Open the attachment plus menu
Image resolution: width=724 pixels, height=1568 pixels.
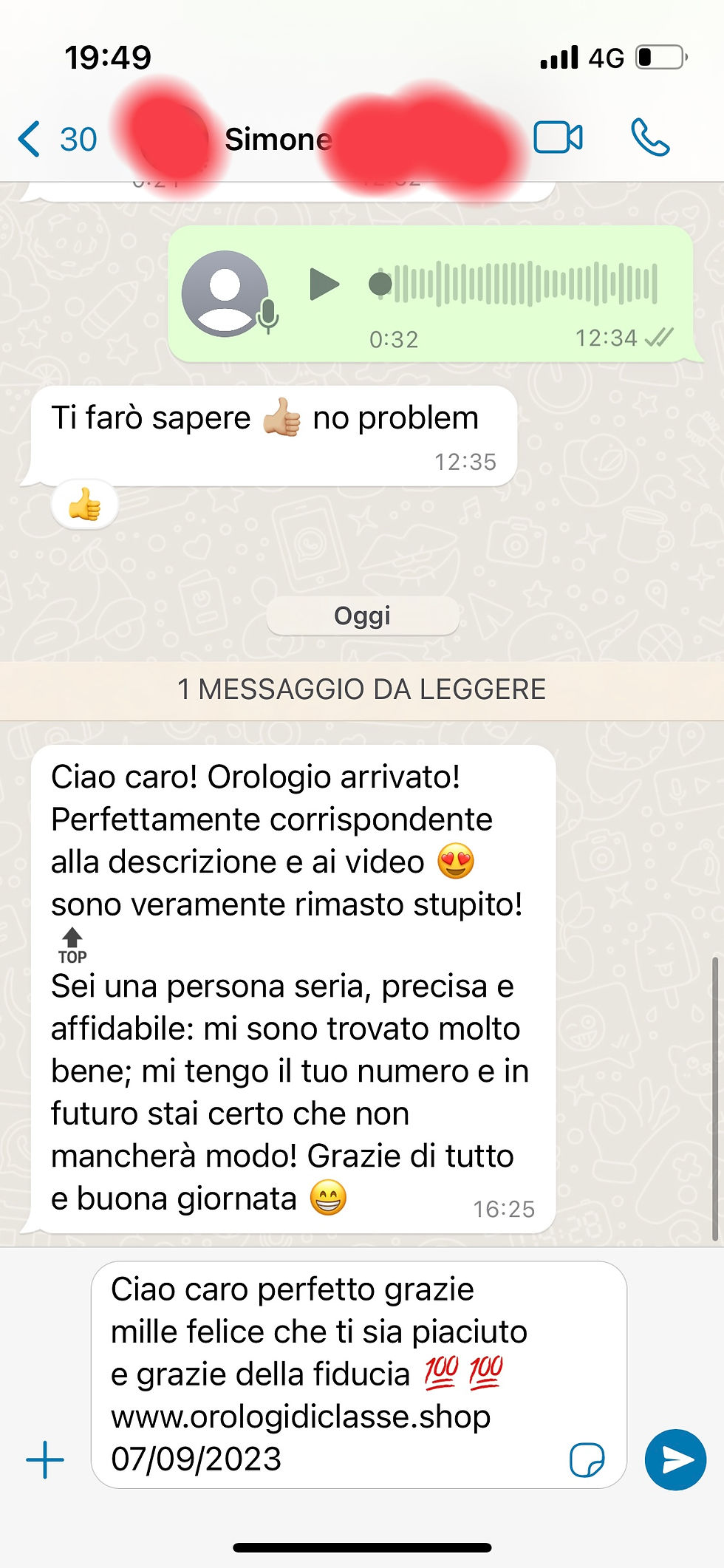45,1459
